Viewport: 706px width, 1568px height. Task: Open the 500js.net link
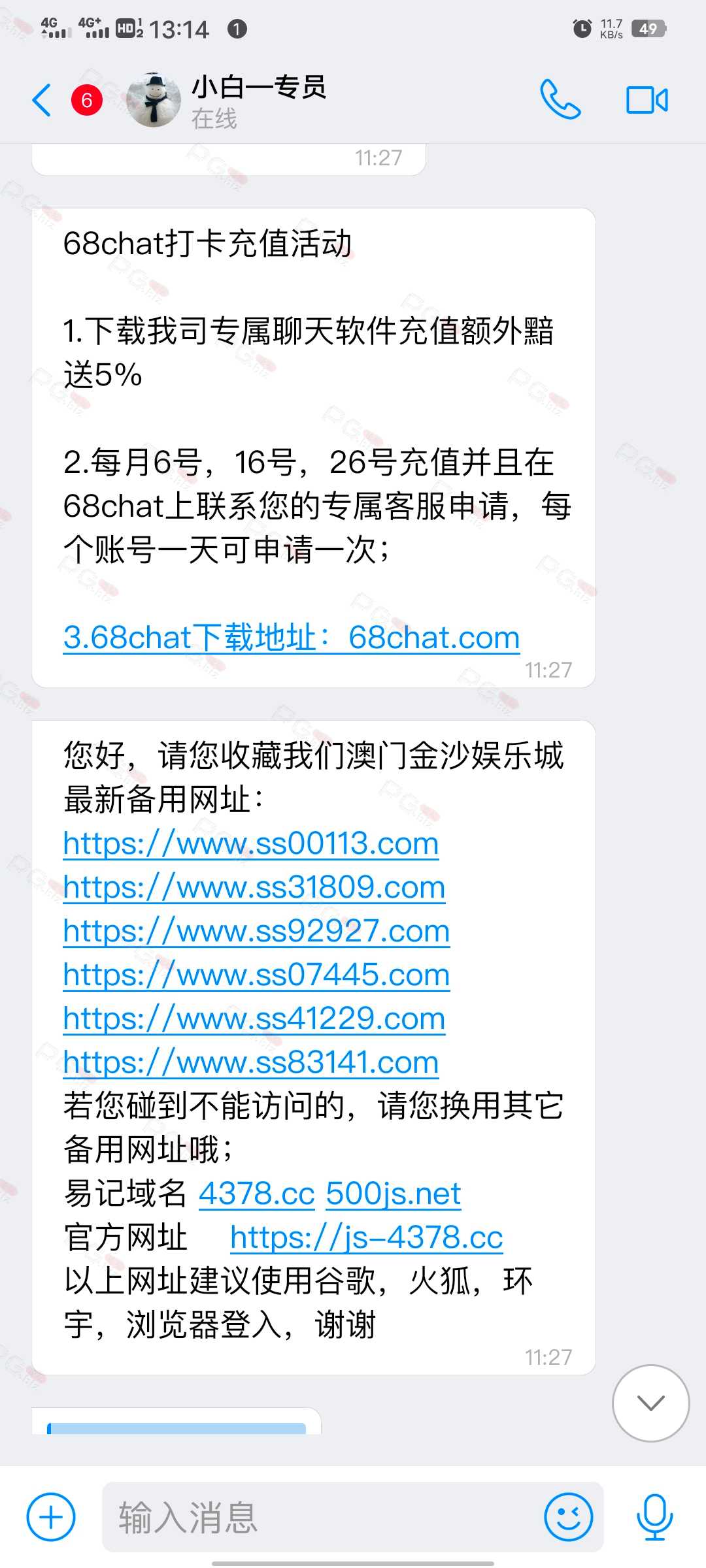click(x=394, y=1194)
